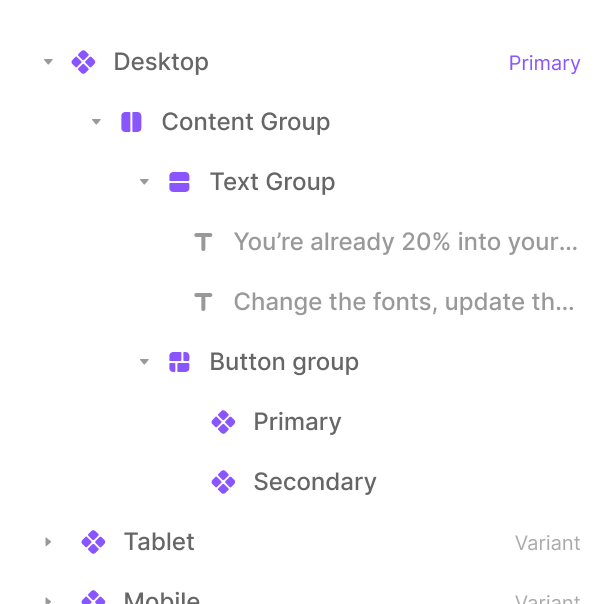Collapse the Desktop layer arrow
The width and height of the screenshot is (614, 604).
[x=47, y=62]
